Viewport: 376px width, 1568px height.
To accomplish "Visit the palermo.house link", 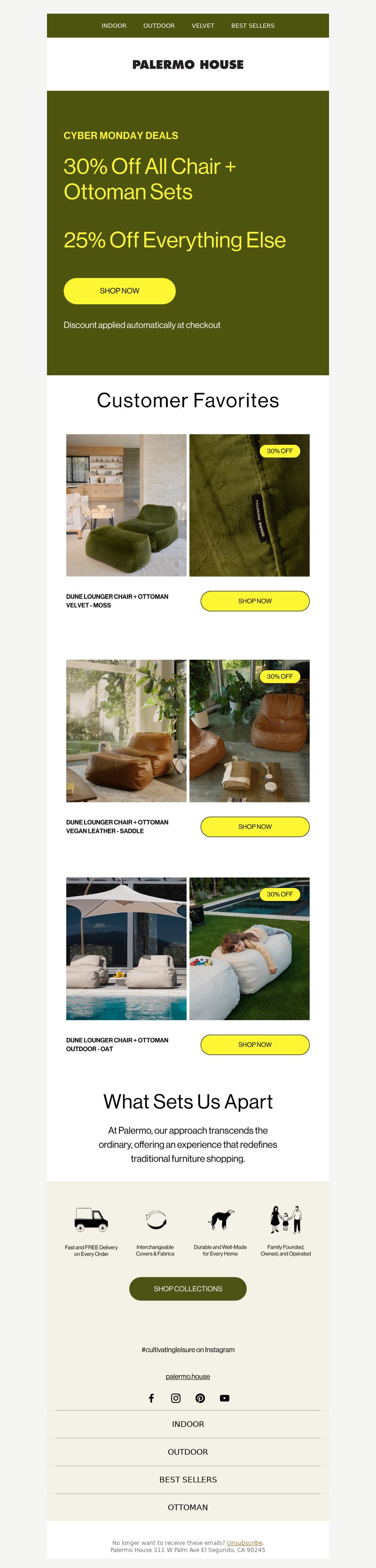I will pyautogui.click(x=188, y=1376).
